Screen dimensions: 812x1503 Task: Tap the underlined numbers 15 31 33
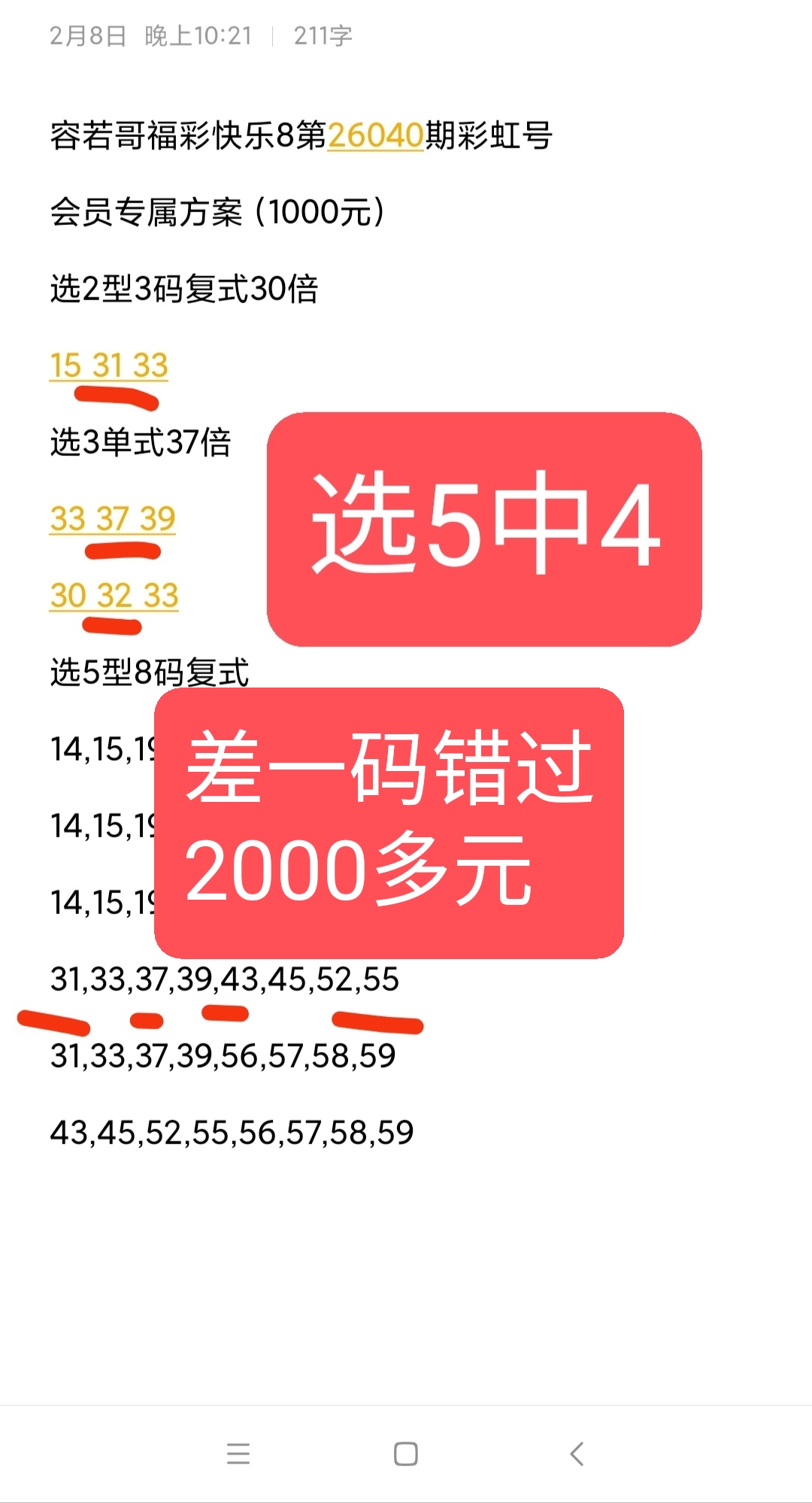pos(110,366)
